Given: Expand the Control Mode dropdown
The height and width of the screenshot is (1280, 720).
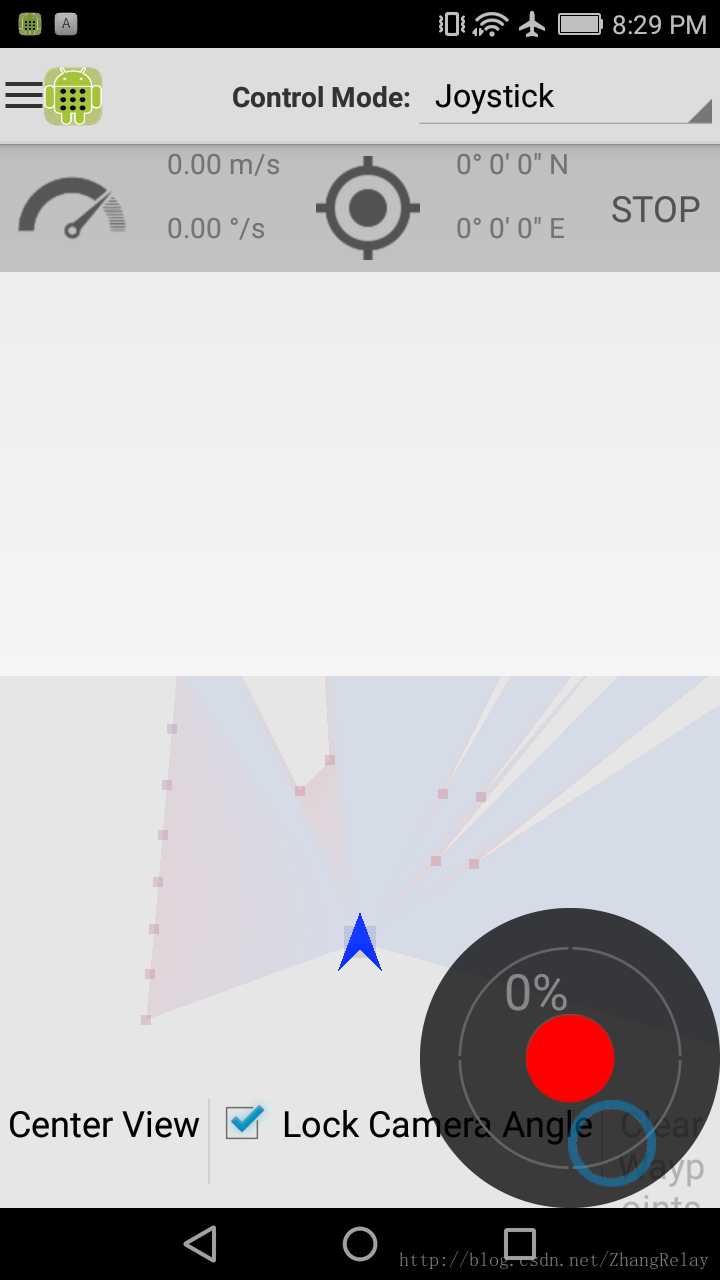Looking at the screenshot, I should (x=565, y=98).
